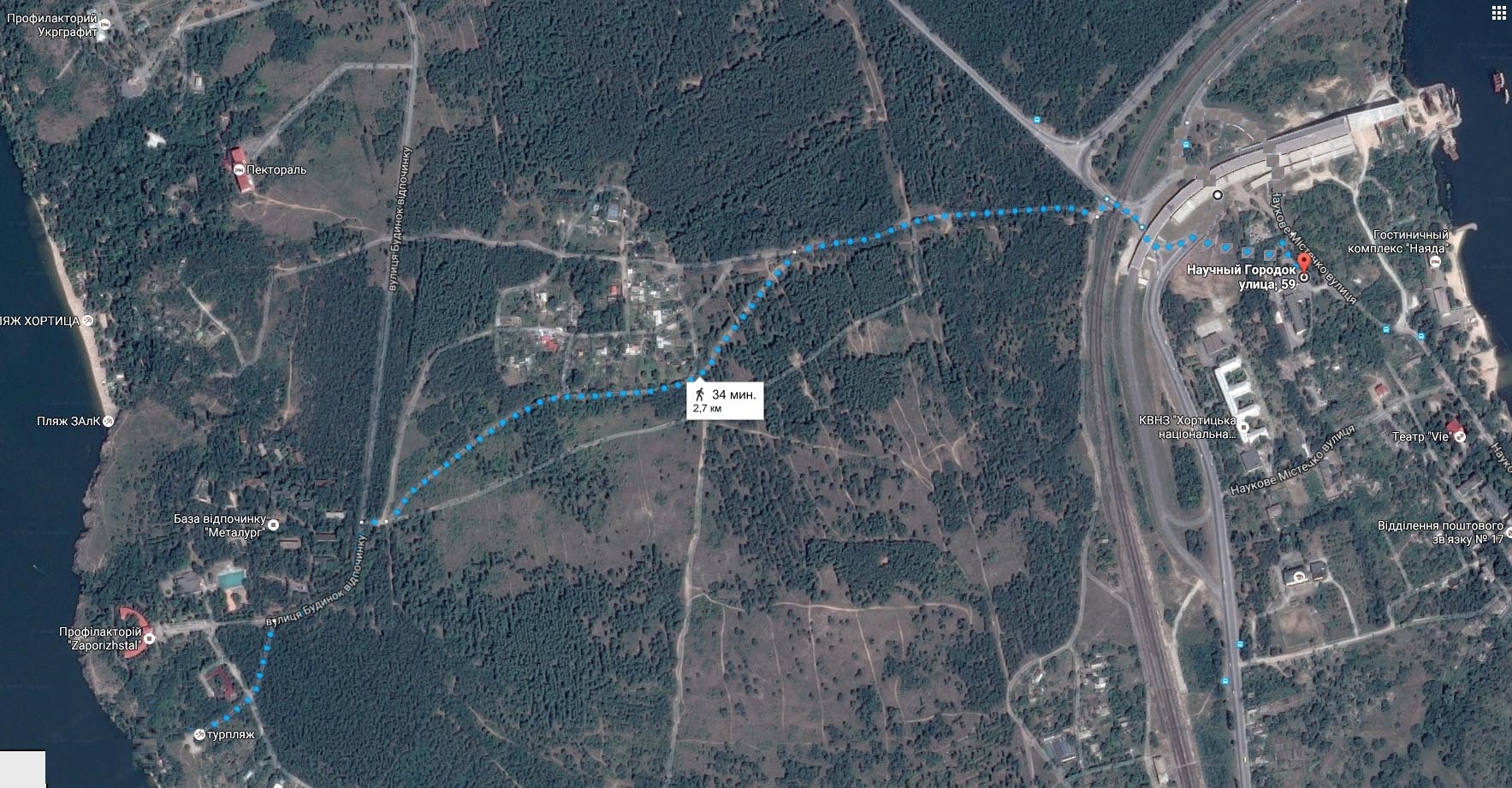Open the Театр Vie place marker
Viewport: 1512px width, 788px height.
[x=1460, y=436]
